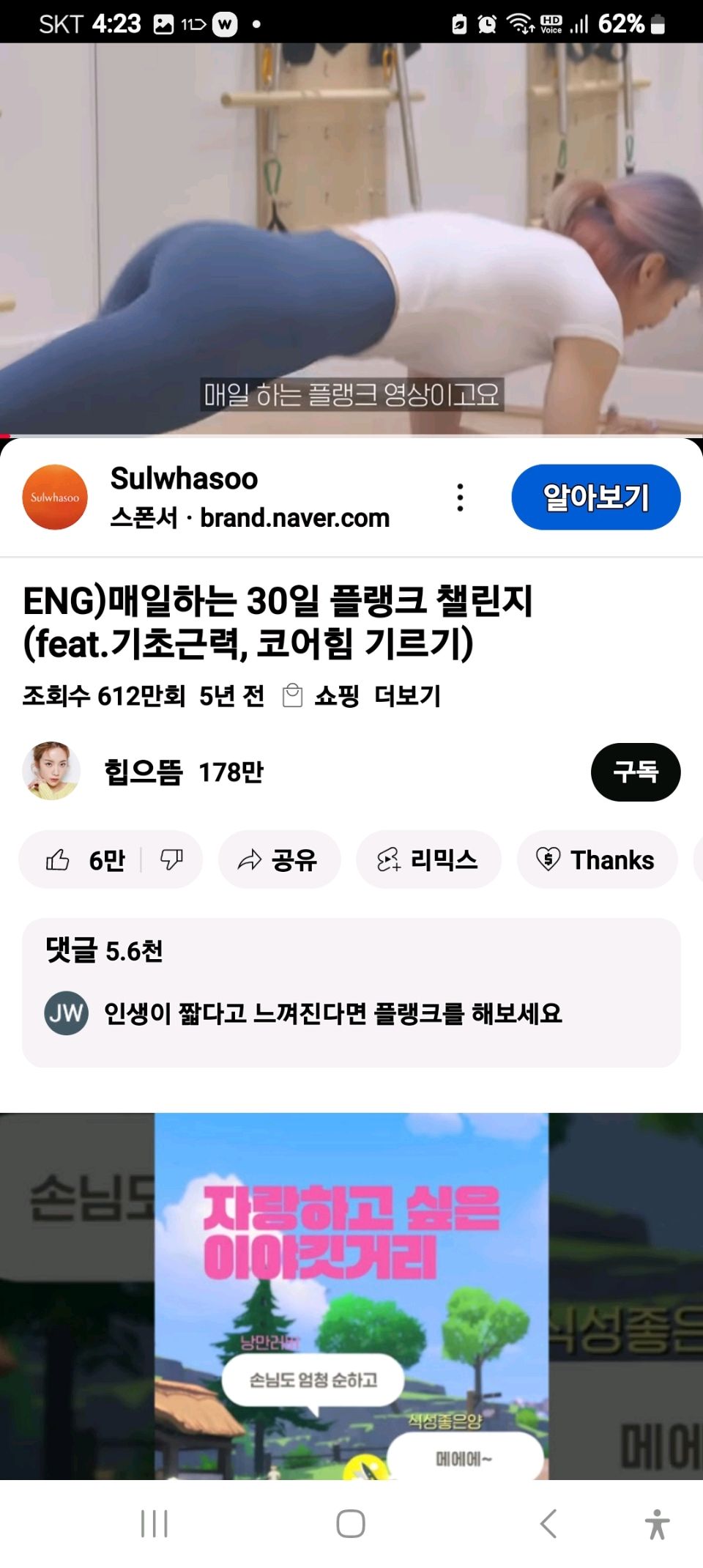Subscribe to 힙으뜸 with 구독 button
Viewport: 703px width, 1568px height.
point(635,772)
